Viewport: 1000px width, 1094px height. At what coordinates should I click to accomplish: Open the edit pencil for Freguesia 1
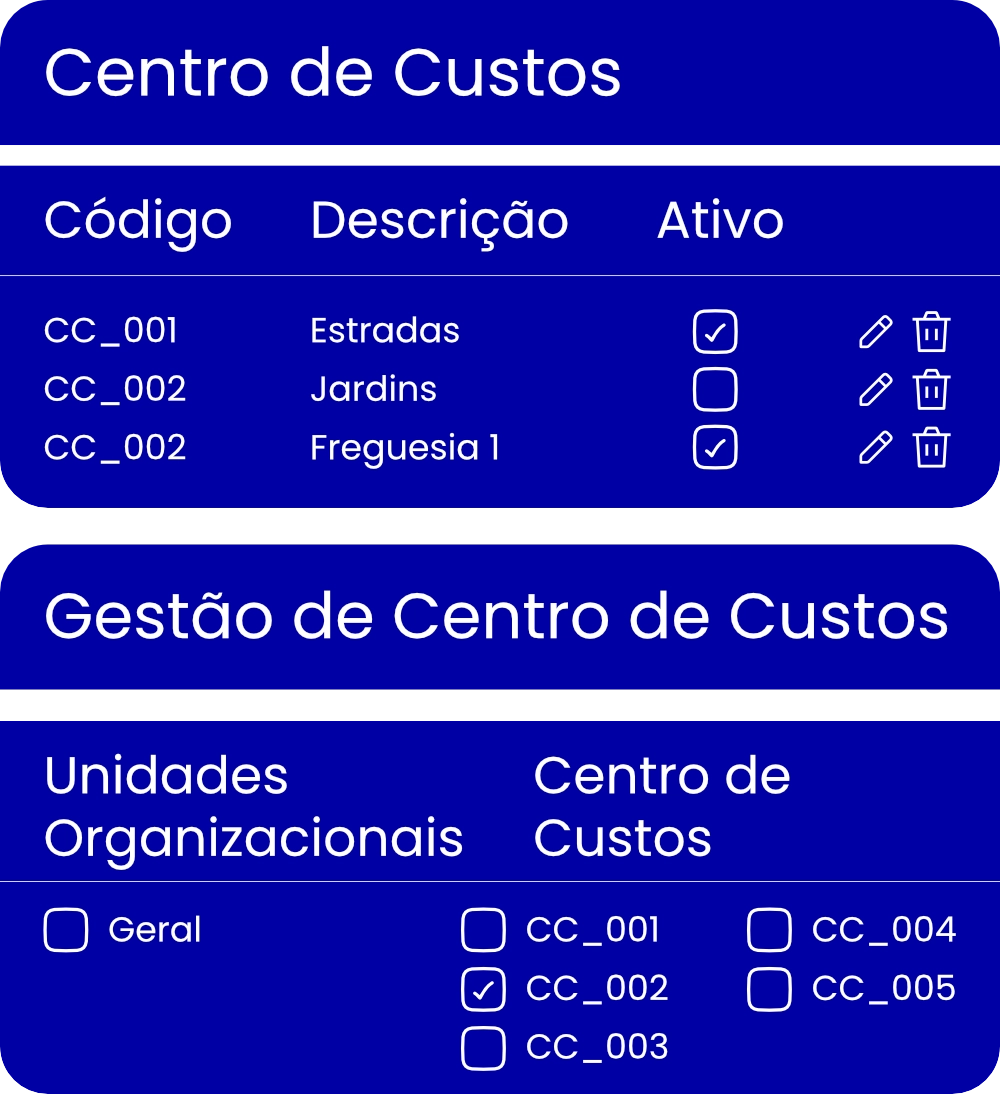point(877,447)
